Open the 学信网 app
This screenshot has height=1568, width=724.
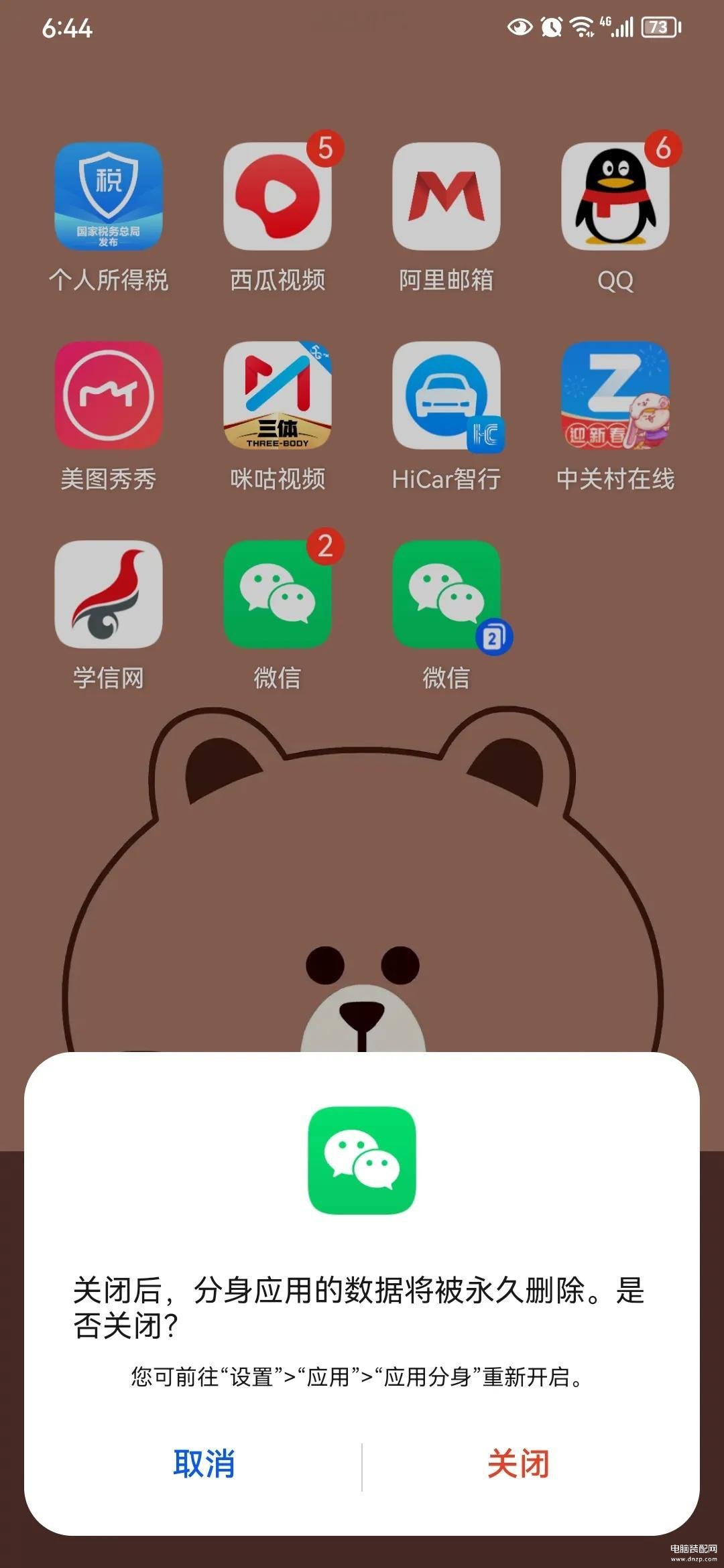(109, 594)
